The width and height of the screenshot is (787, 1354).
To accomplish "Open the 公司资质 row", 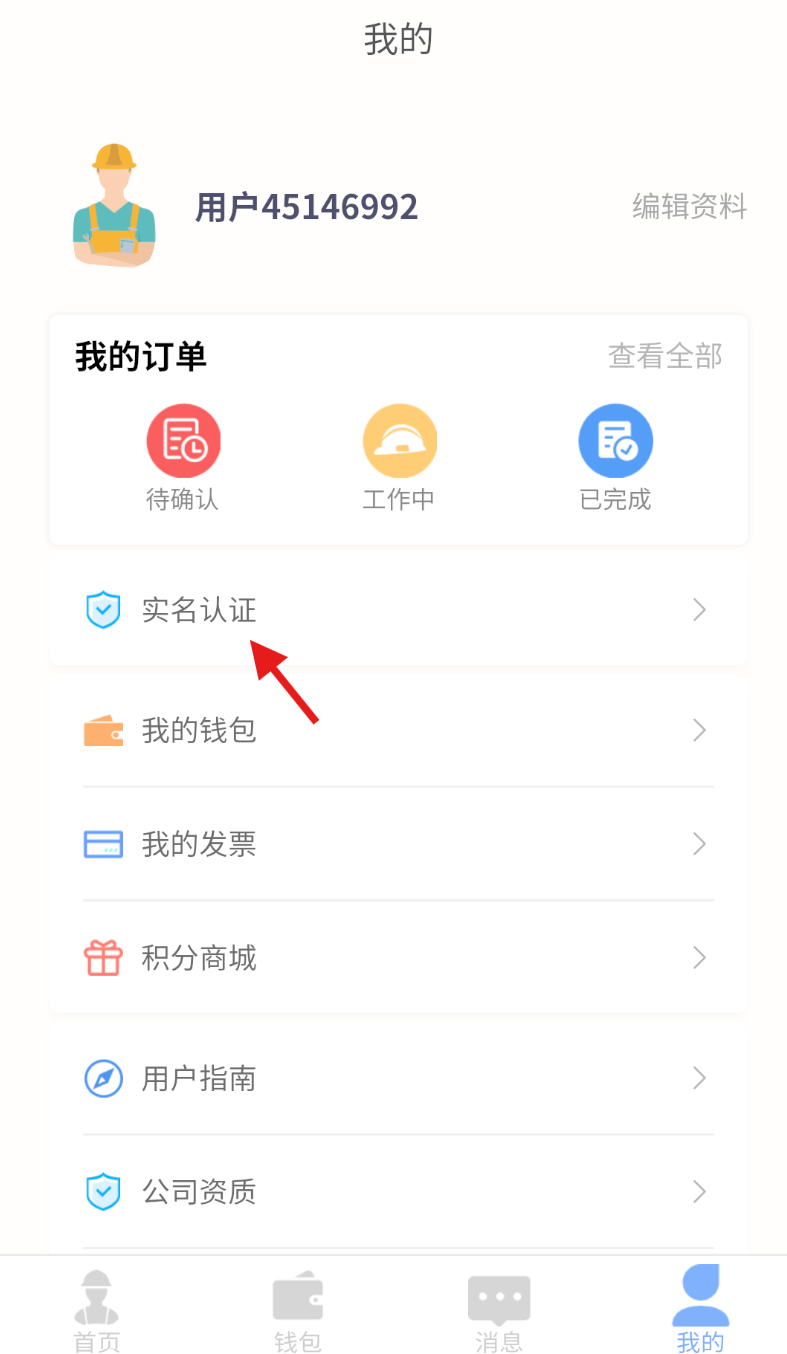I will [397, 1192].
